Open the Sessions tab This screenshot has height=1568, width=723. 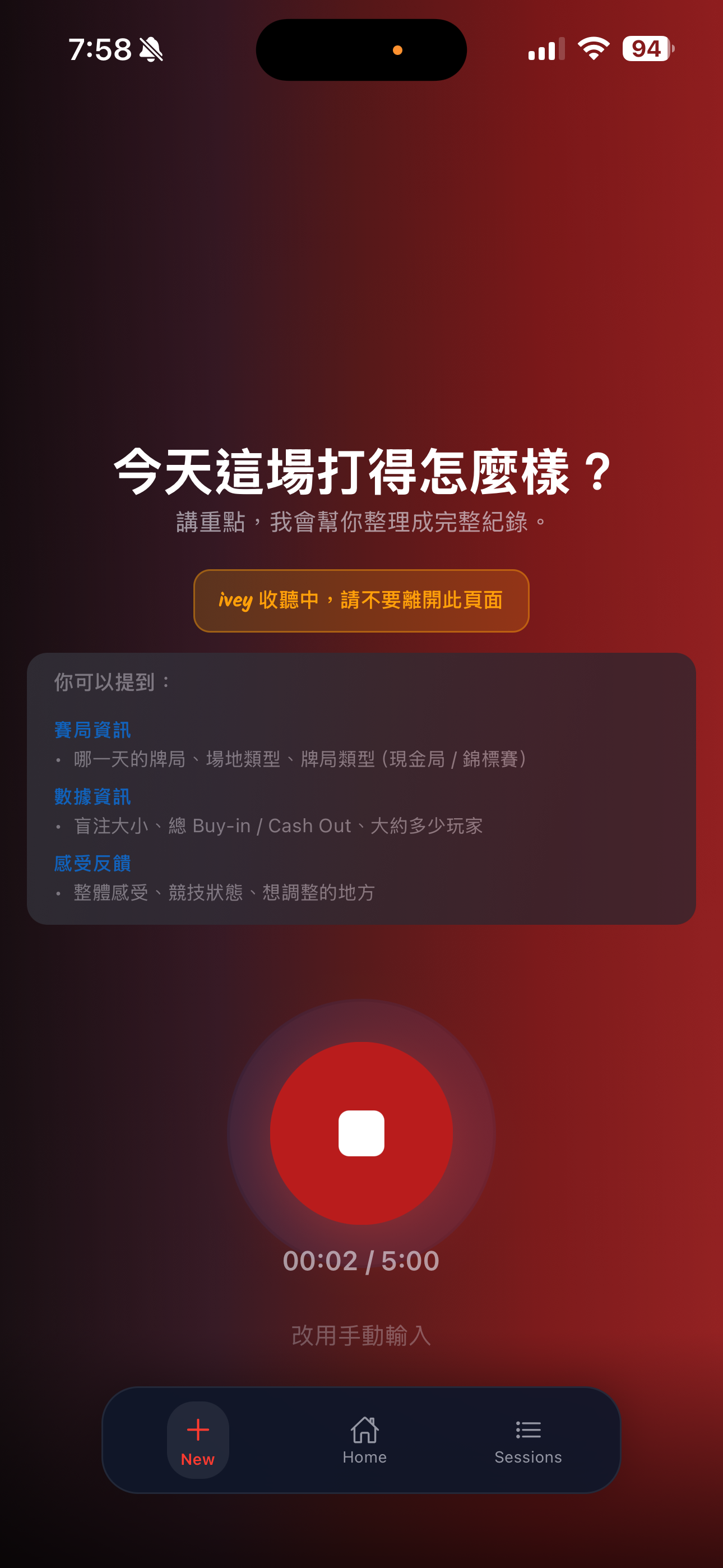527,1440
